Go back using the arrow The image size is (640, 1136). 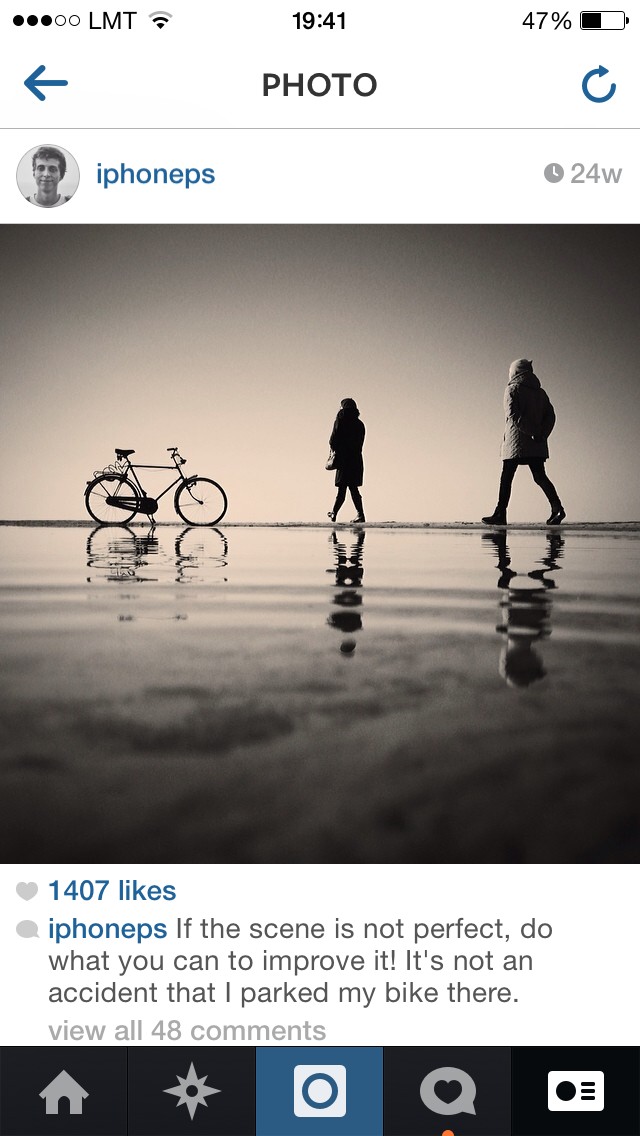pyautogui.click(x=46, y=85)
